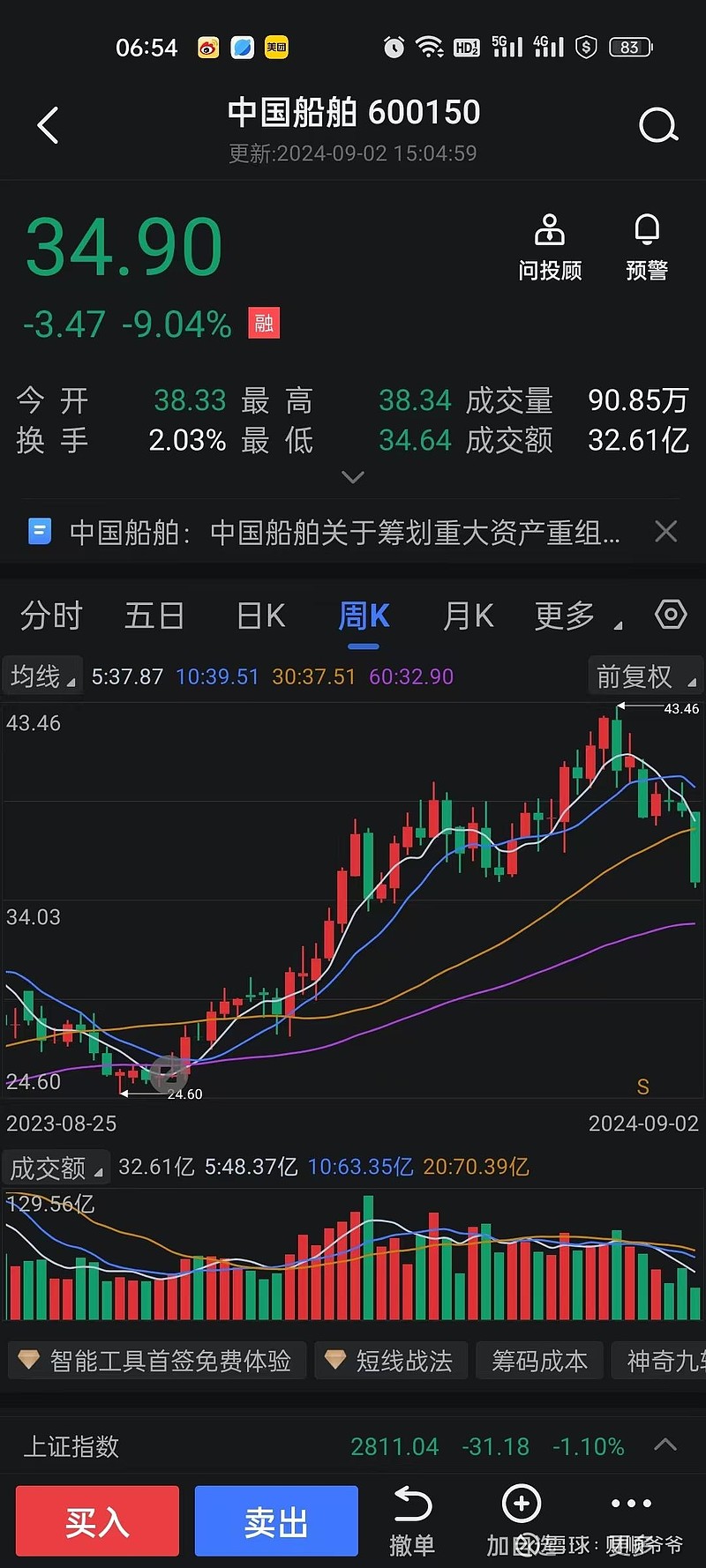Viewport: 706px width, 1568px height.
Task: Click the announcement icon in news banner
Action: pyautogui.click(x=39, y=532)
